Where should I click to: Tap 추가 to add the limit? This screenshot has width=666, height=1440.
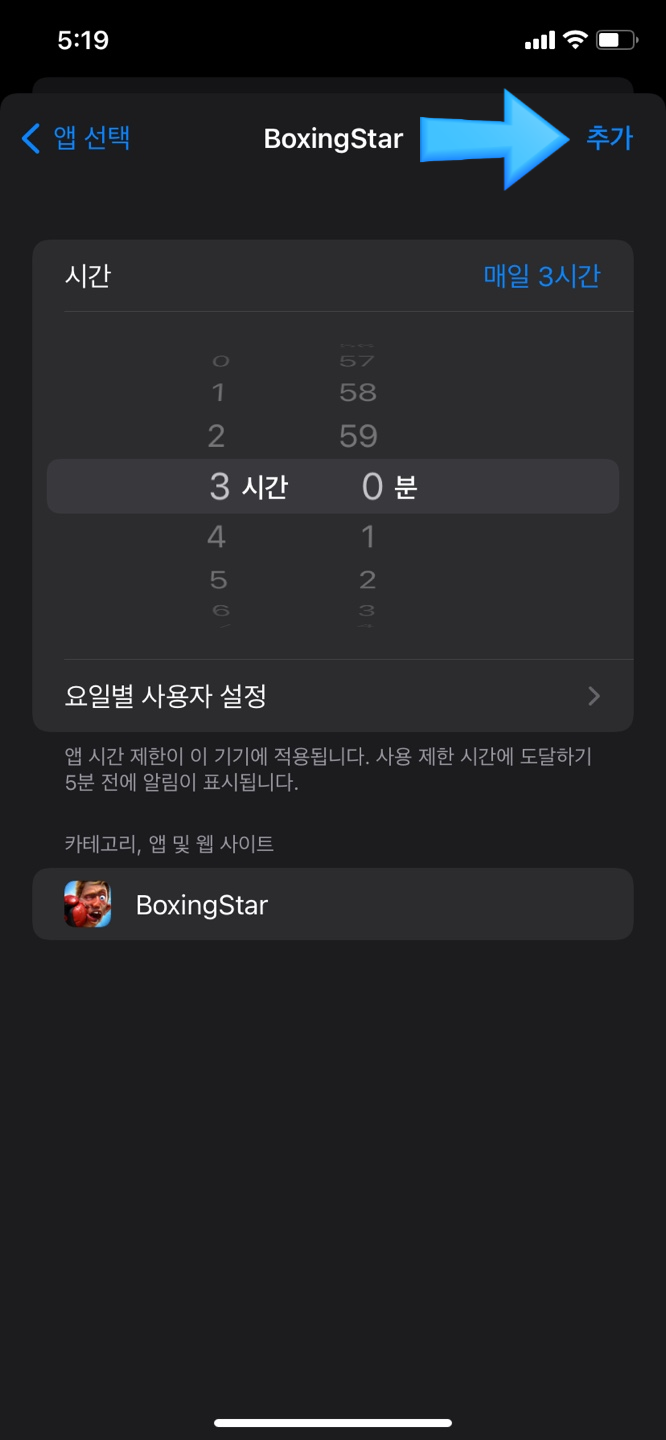[609, 138]
